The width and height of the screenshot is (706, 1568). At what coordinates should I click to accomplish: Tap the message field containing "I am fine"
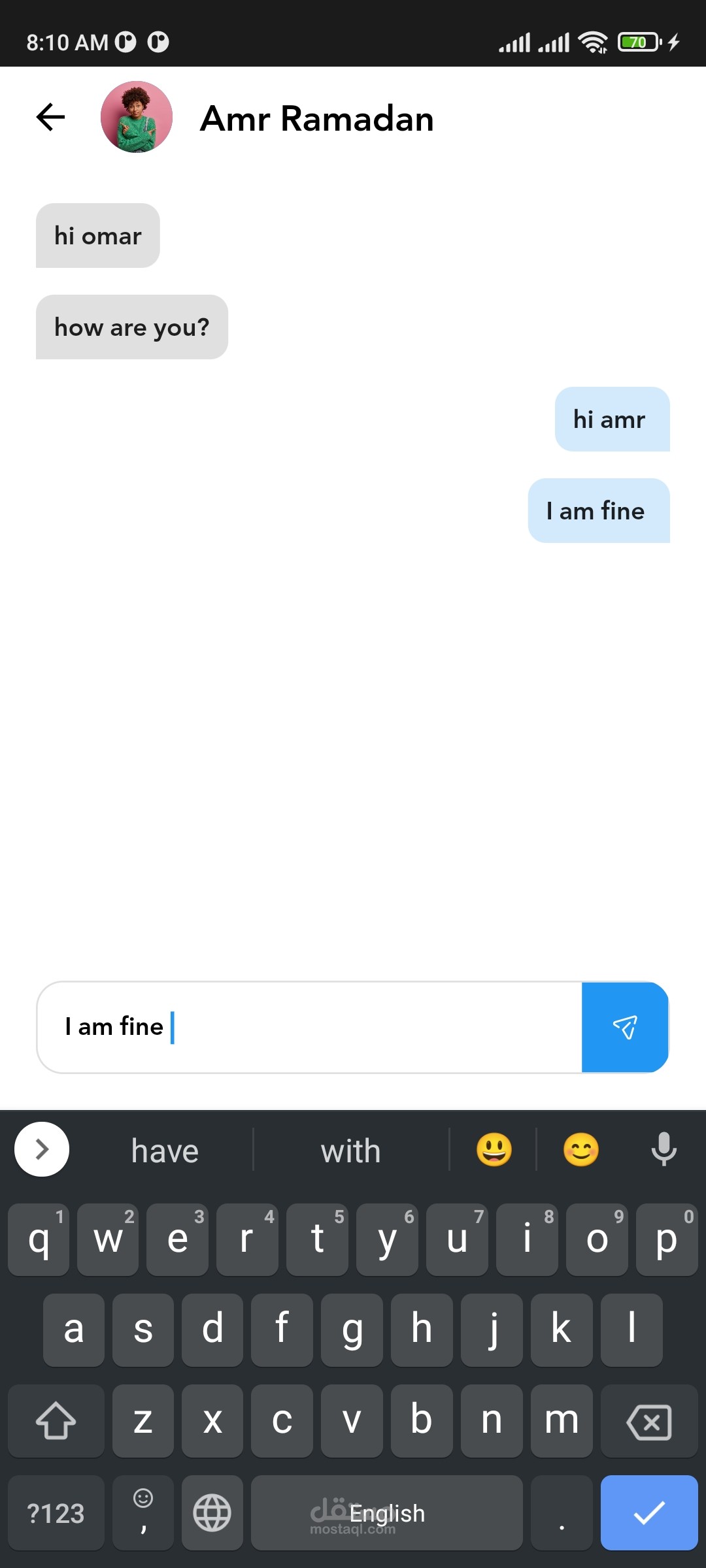pyautogui.click(x=309, y=1027)
